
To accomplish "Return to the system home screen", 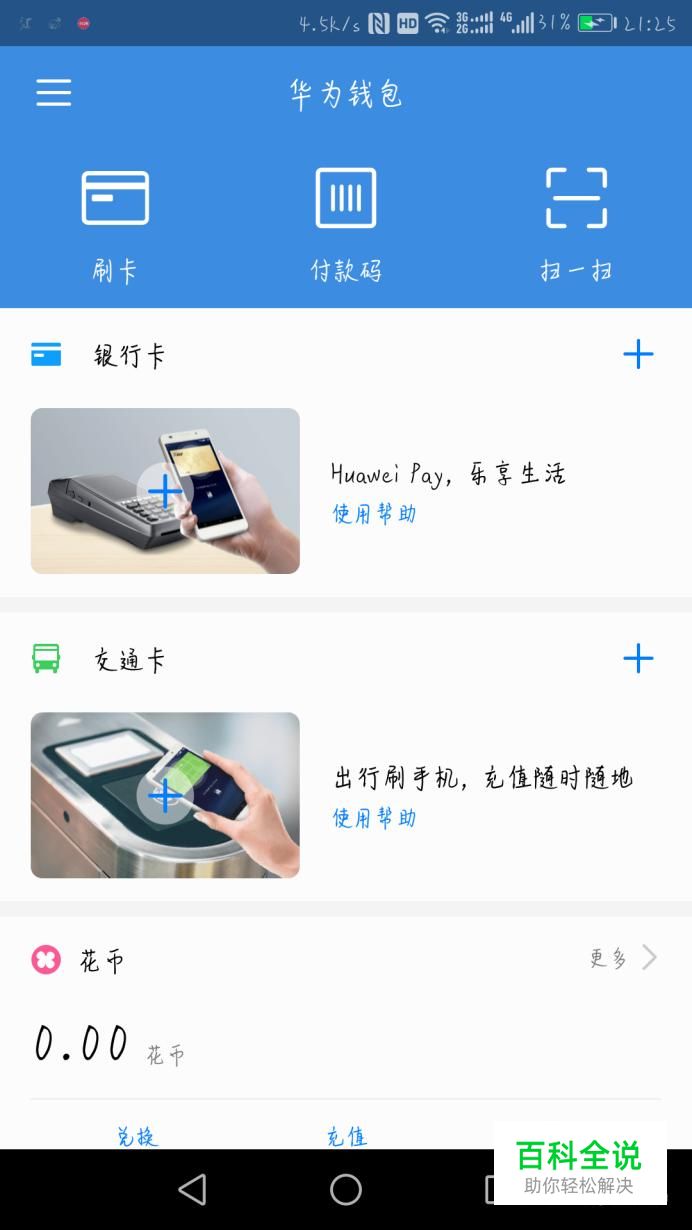I will (346, 1189).
